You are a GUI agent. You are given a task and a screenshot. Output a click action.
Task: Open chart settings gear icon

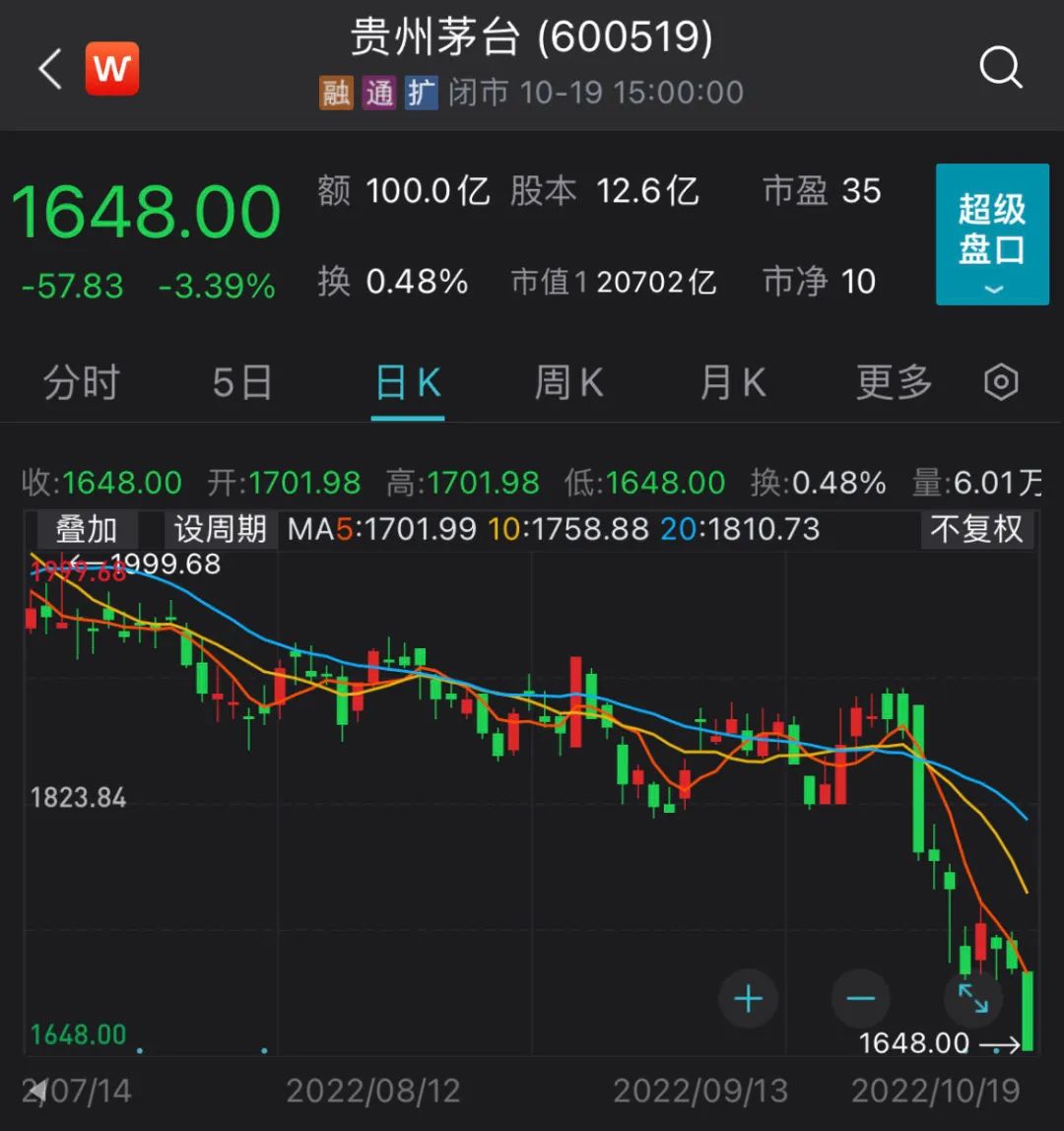(x=1001, y=382)
